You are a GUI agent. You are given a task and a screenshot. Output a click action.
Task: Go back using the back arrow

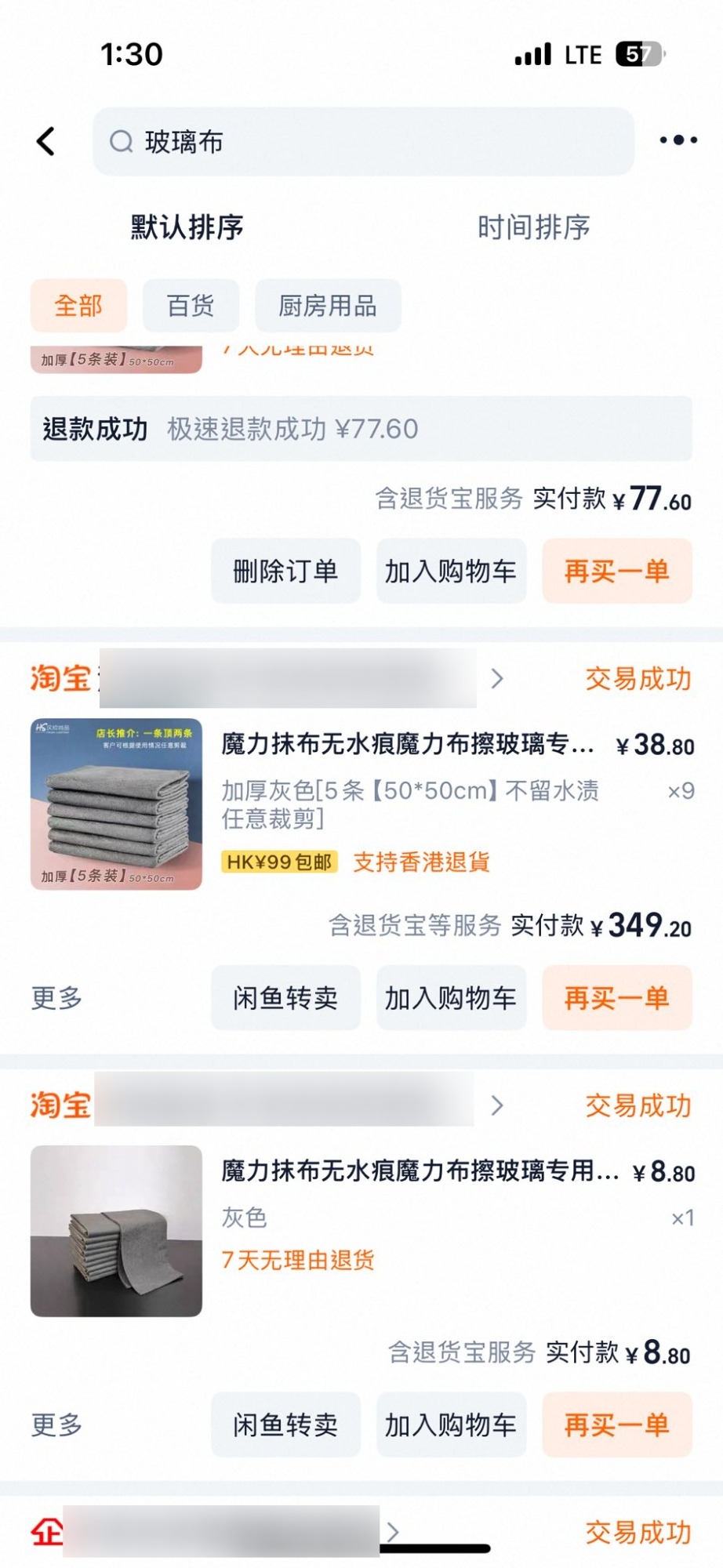pos(46,142)
